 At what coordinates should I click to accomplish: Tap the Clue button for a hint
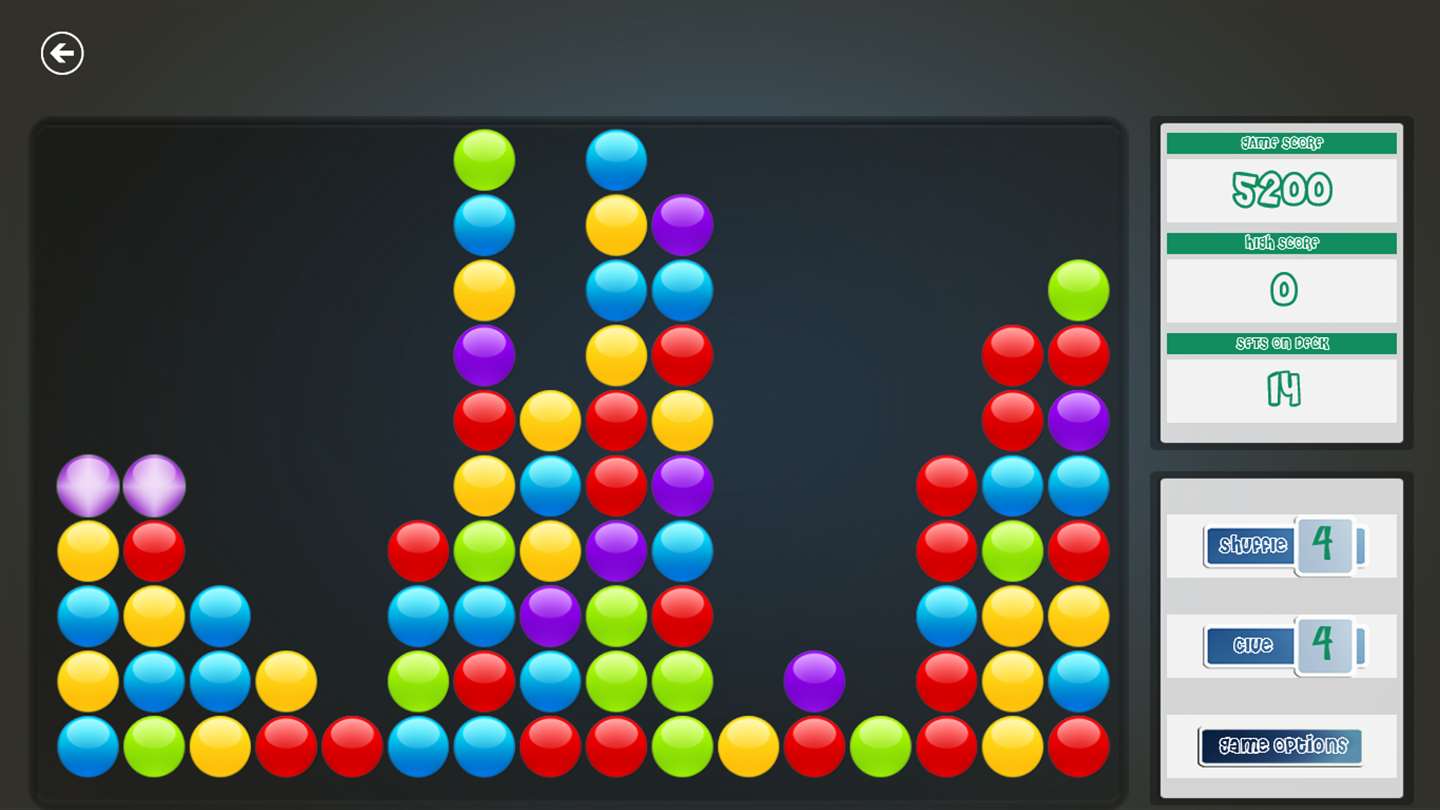point(1252,646)
